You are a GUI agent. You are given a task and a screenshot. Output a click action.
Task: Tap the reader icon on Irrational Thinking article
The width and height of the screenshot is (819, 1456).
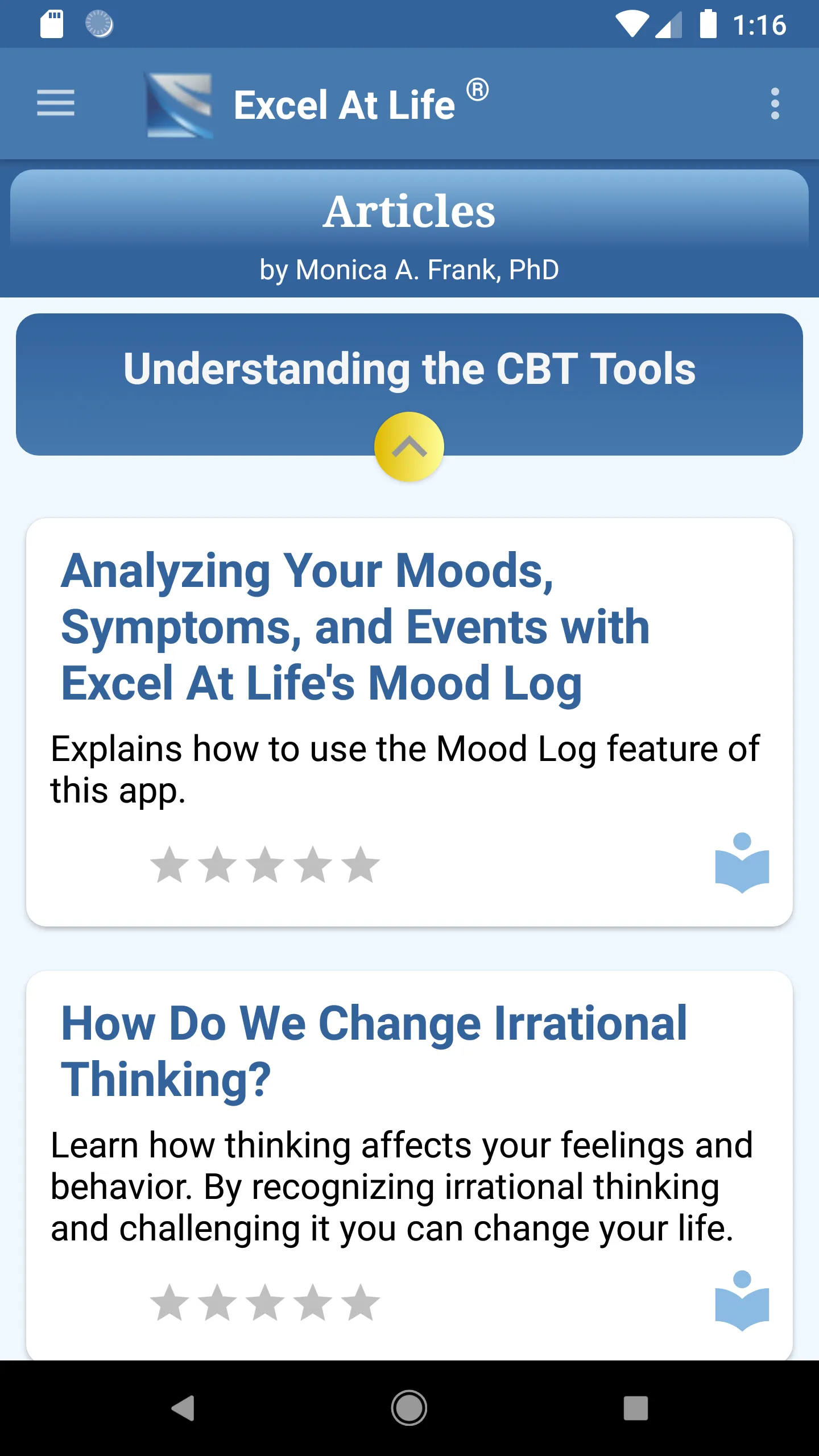(x=742, y=1301)
